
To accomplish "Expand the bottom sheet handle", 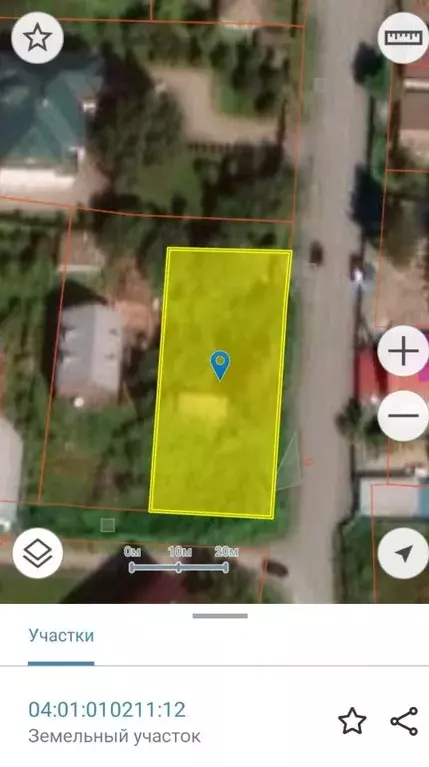I will click(x=220, y=616).
